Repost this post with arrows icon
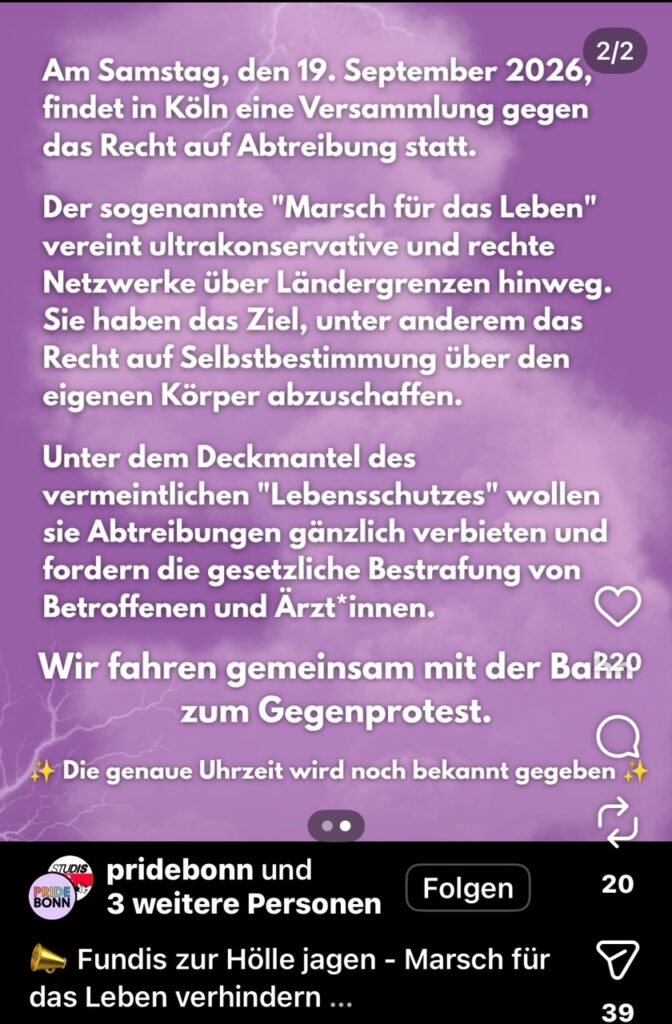The image size is (672, 1024). pos(618,822)
